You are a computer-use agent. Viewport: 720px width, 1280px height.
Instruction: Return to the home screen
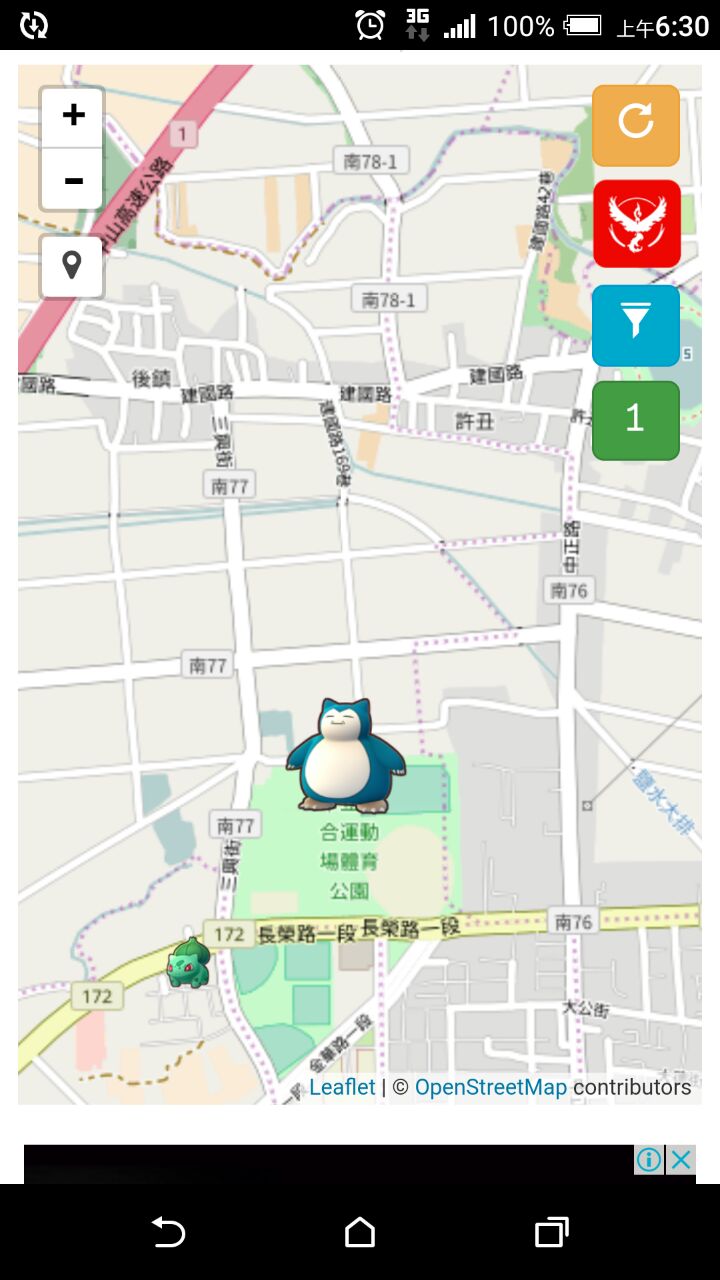tap(360, 1232)
